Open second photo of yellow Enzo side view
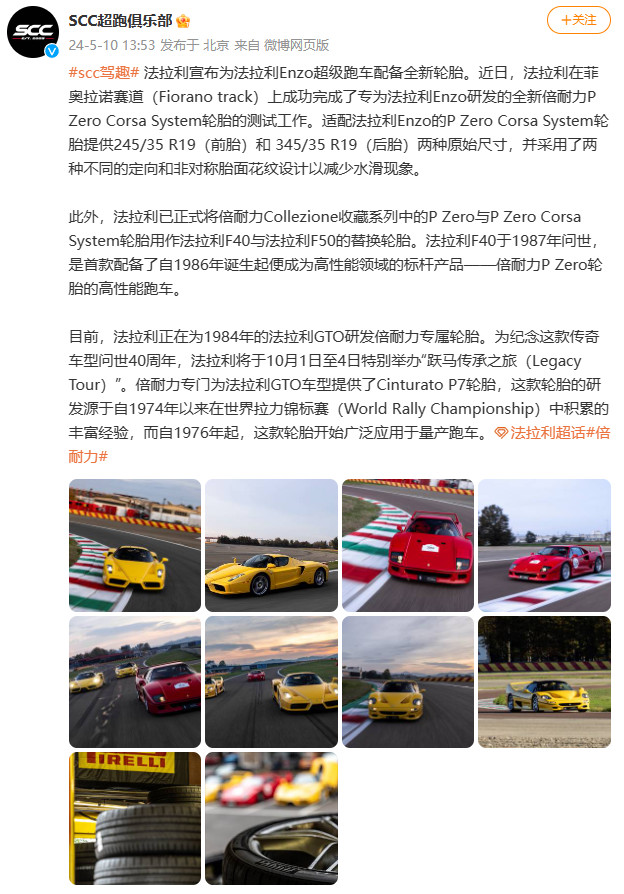This screenshot has height=894, width=624. 271,545
